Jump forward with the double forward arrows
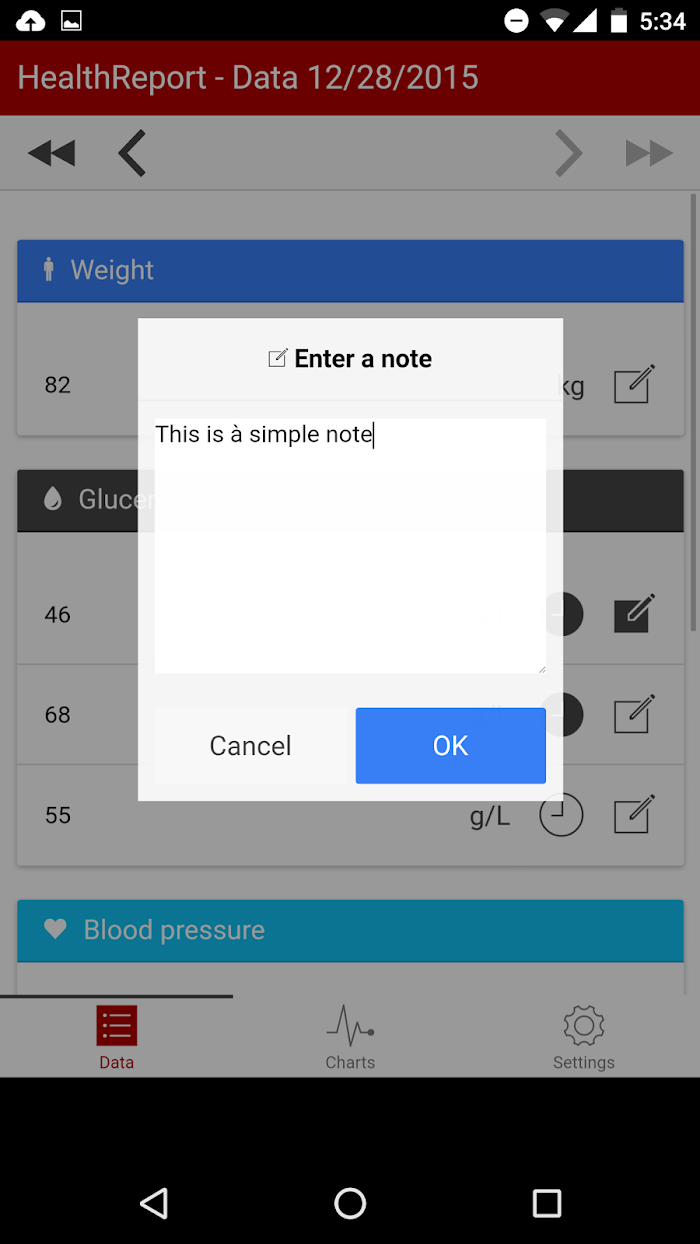The image size is (700, 1244). [x=649, y=153]
